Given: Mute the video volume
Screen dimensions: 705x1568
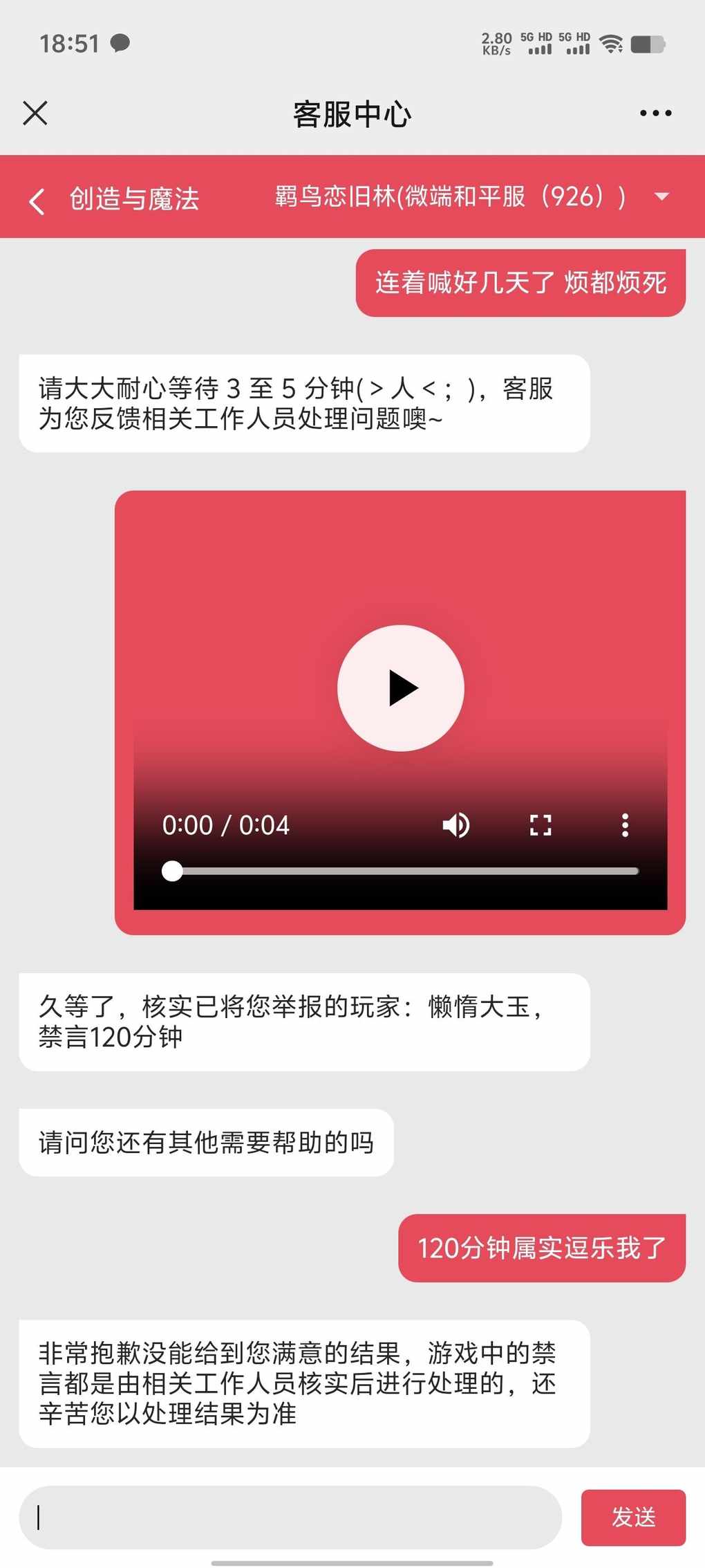Looking at the screenshot, I should point(456,825).
